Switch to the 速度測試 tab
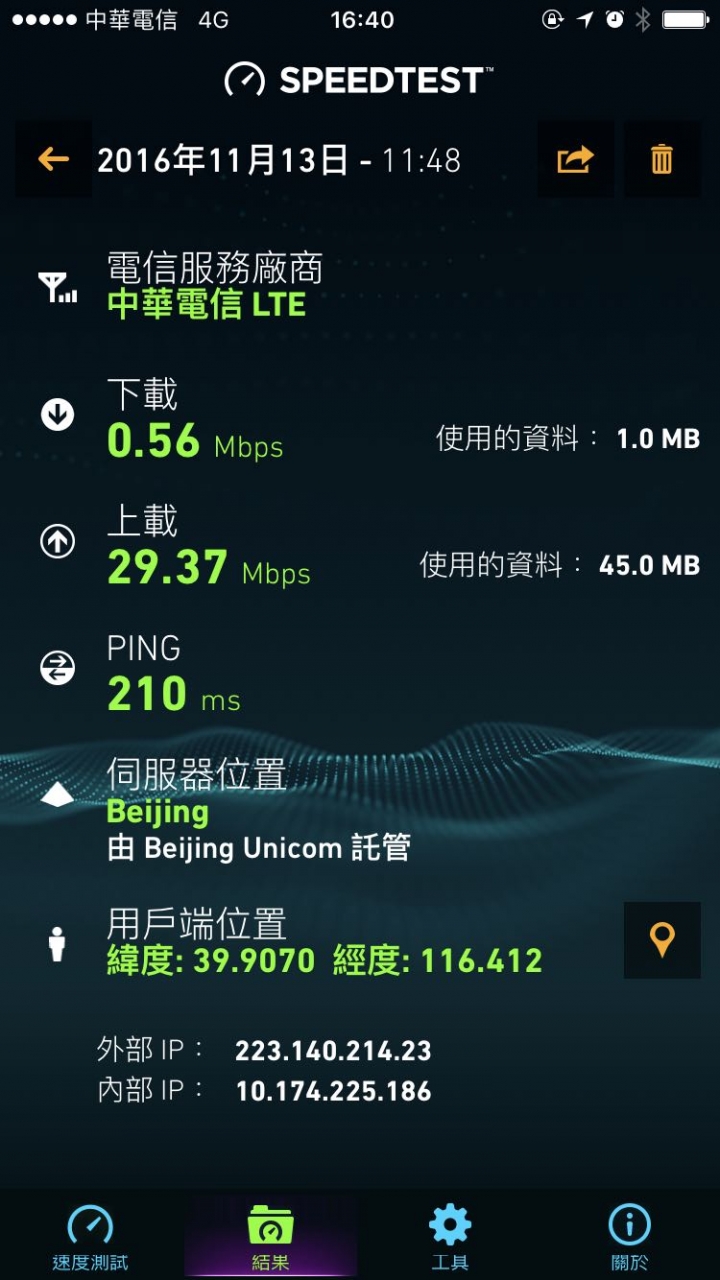720x1280 pixels. pos(90,1237)
